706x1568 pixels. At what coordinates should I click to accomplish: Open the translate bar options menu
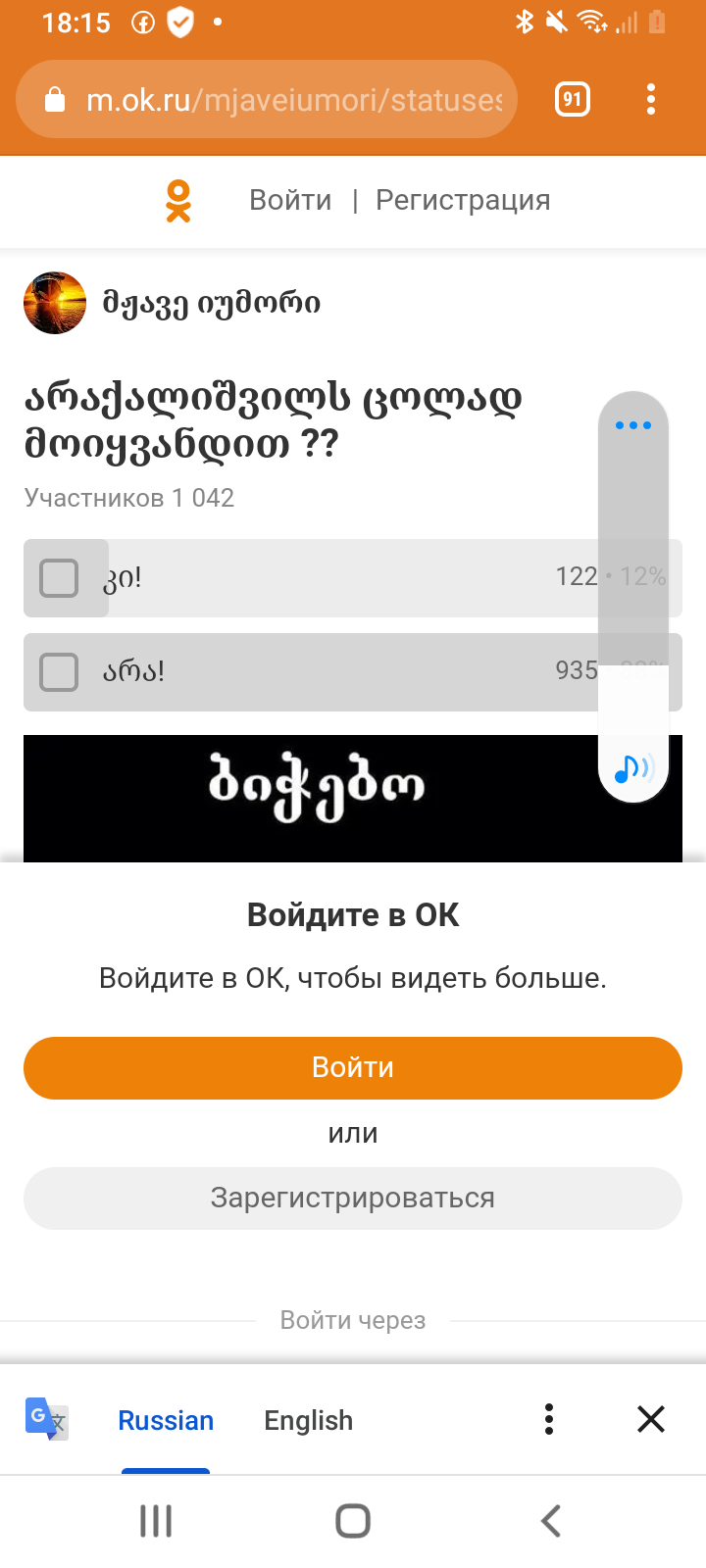(549, 1419)
